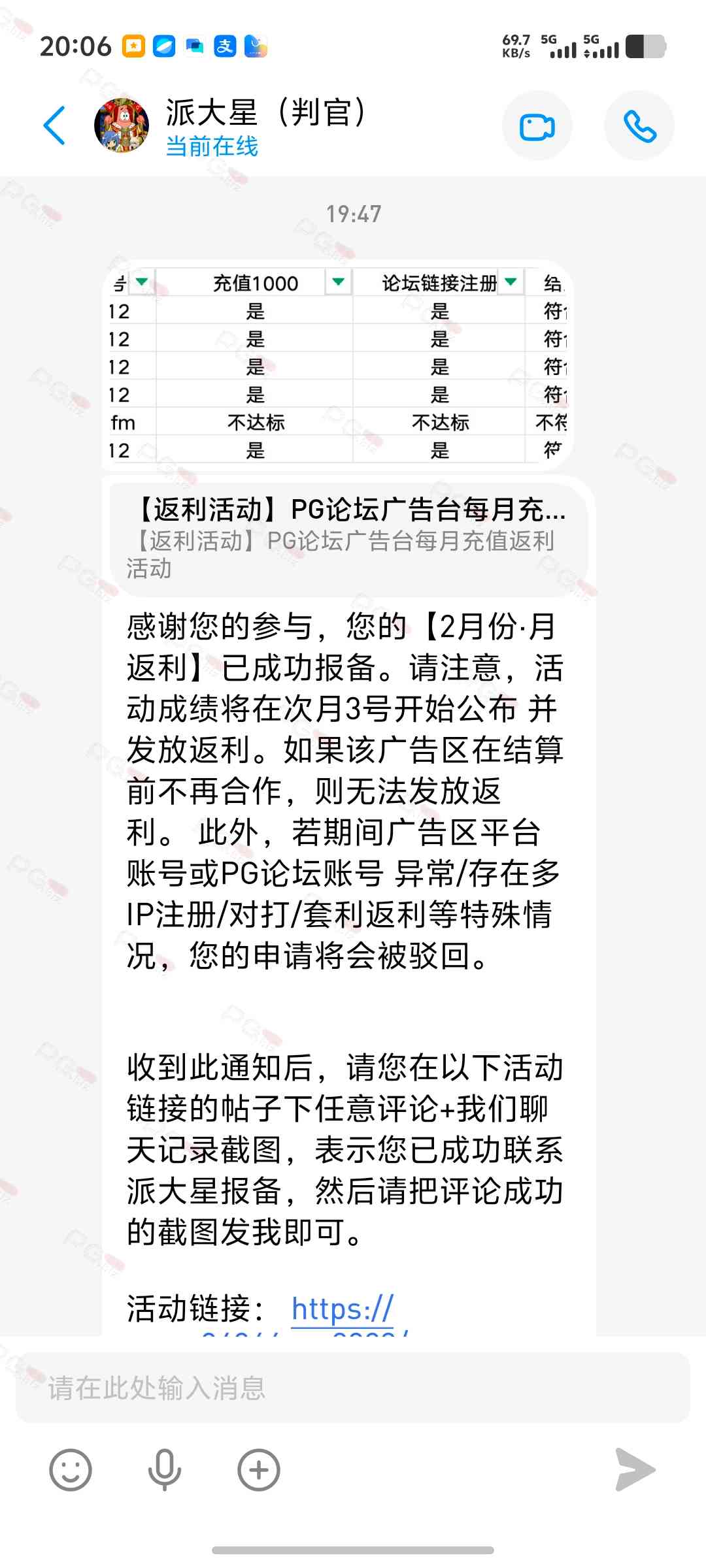Go back from the chat

pyautogui.click(x=55, y=125)
